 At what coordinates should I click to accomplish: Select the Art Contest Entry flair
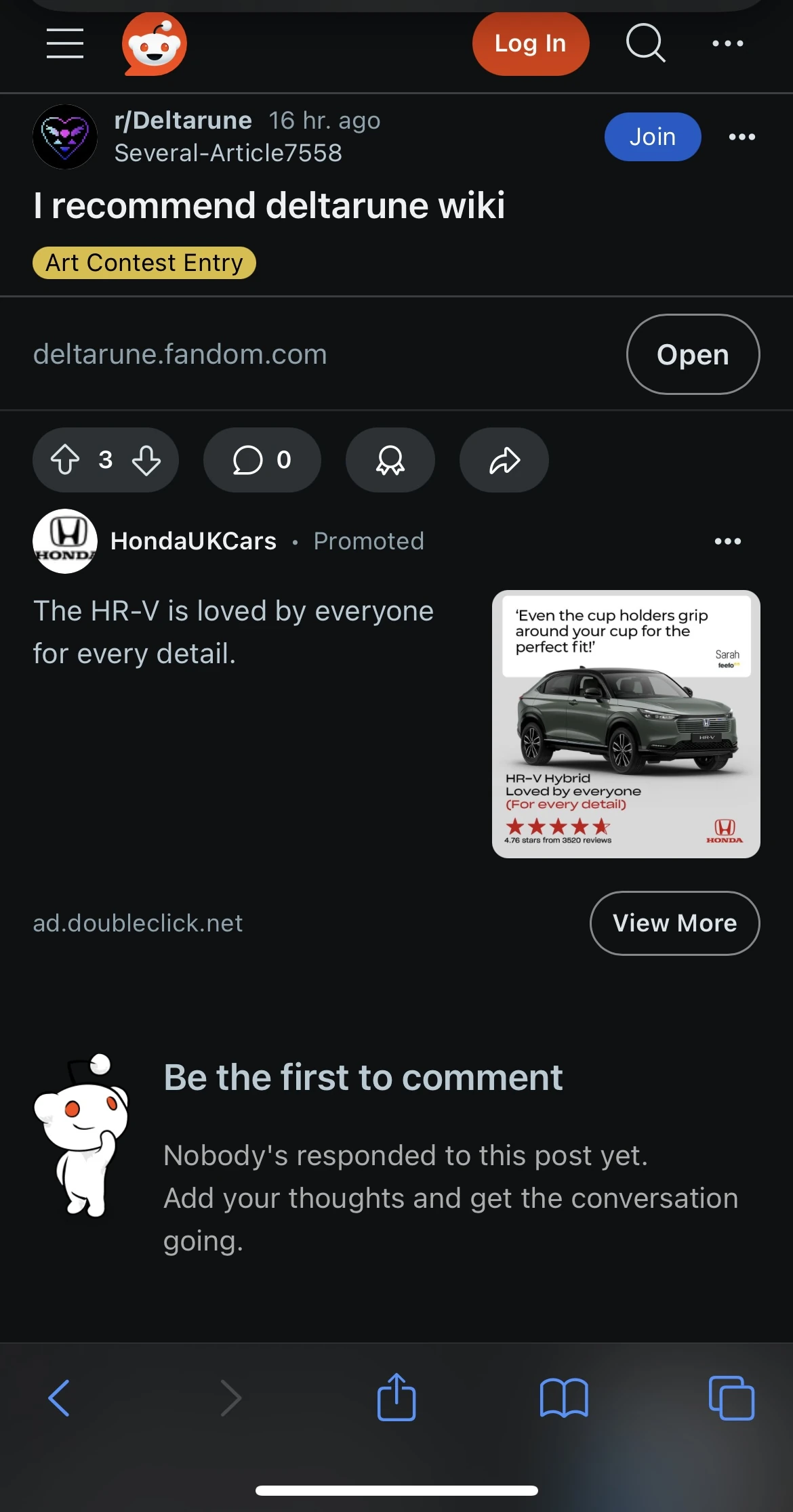(144, 263)
